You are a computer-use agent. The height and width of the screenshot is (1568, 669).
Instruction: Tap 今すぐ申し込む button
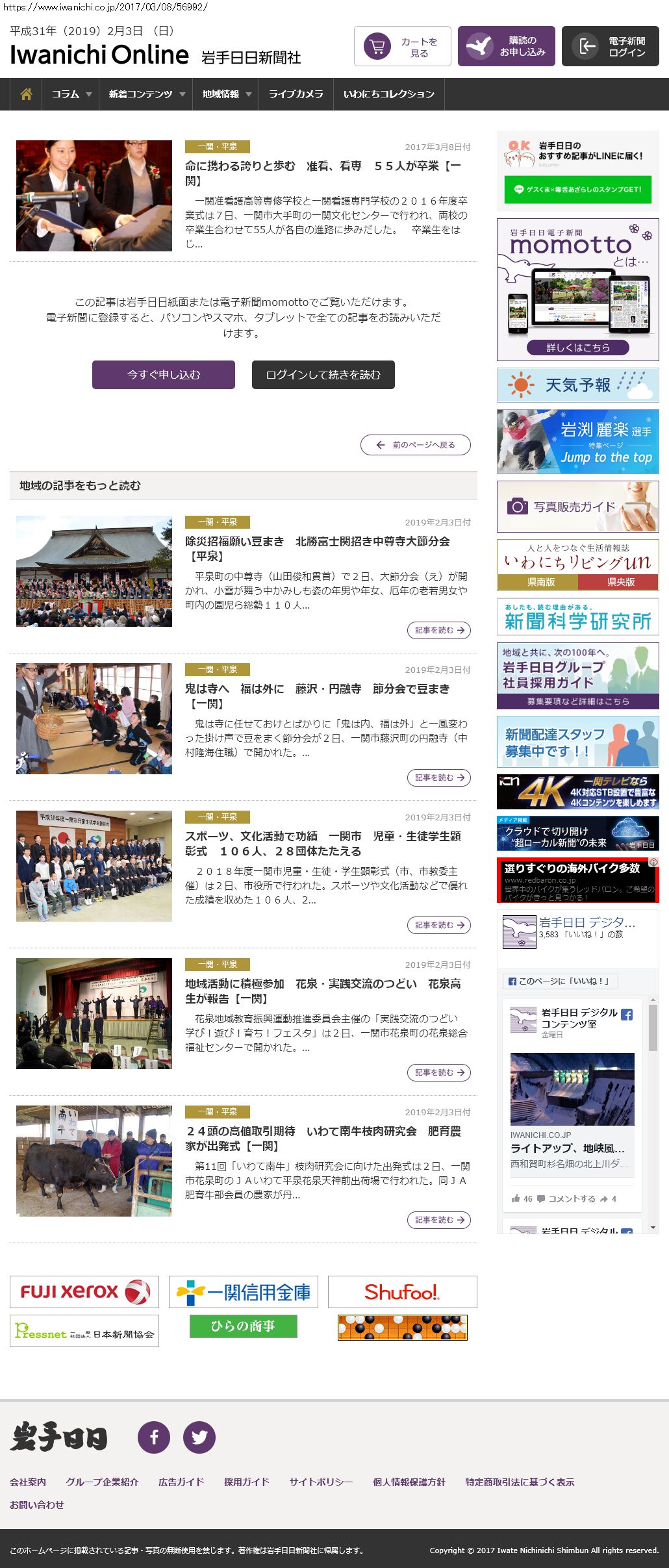[164, 375]
